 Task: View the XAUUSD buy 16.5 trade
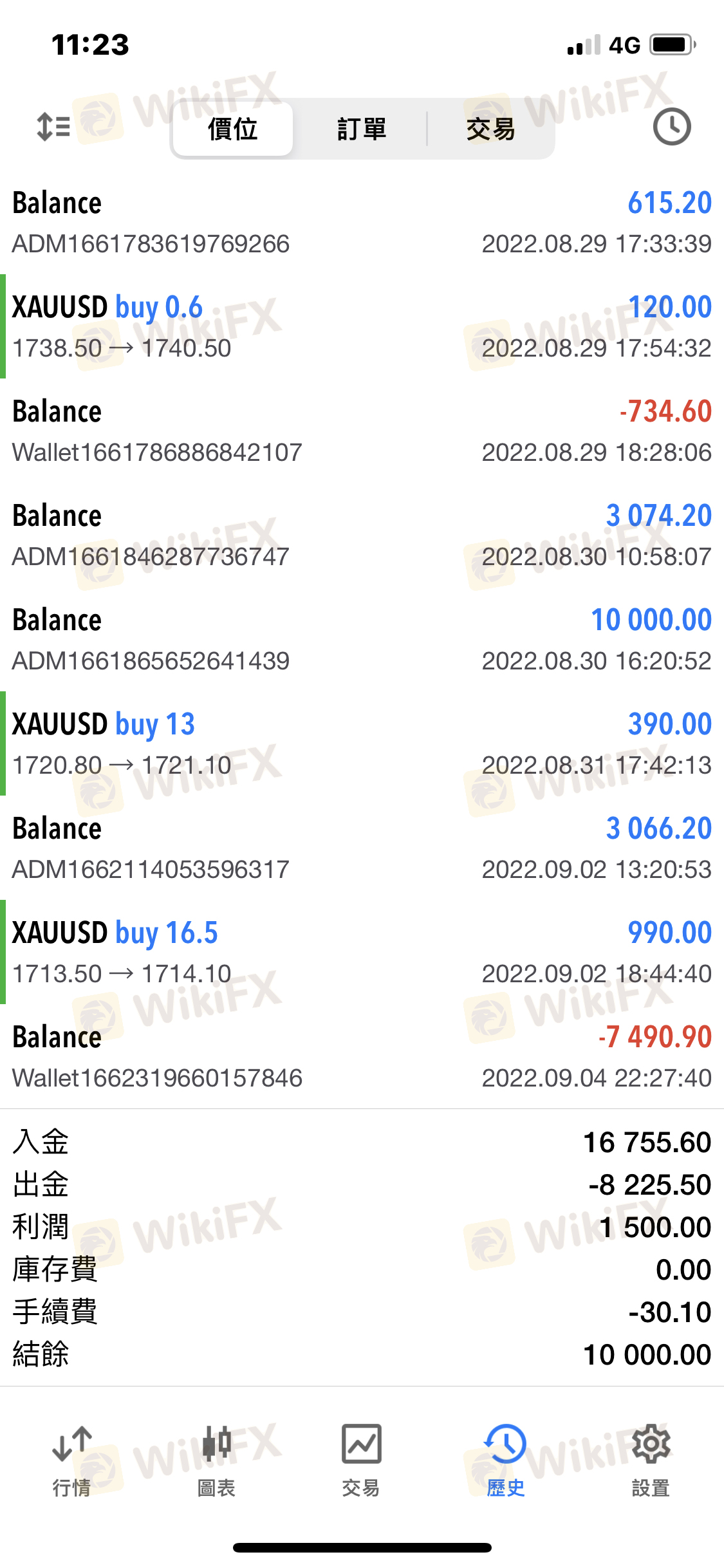tap(362, 953)
